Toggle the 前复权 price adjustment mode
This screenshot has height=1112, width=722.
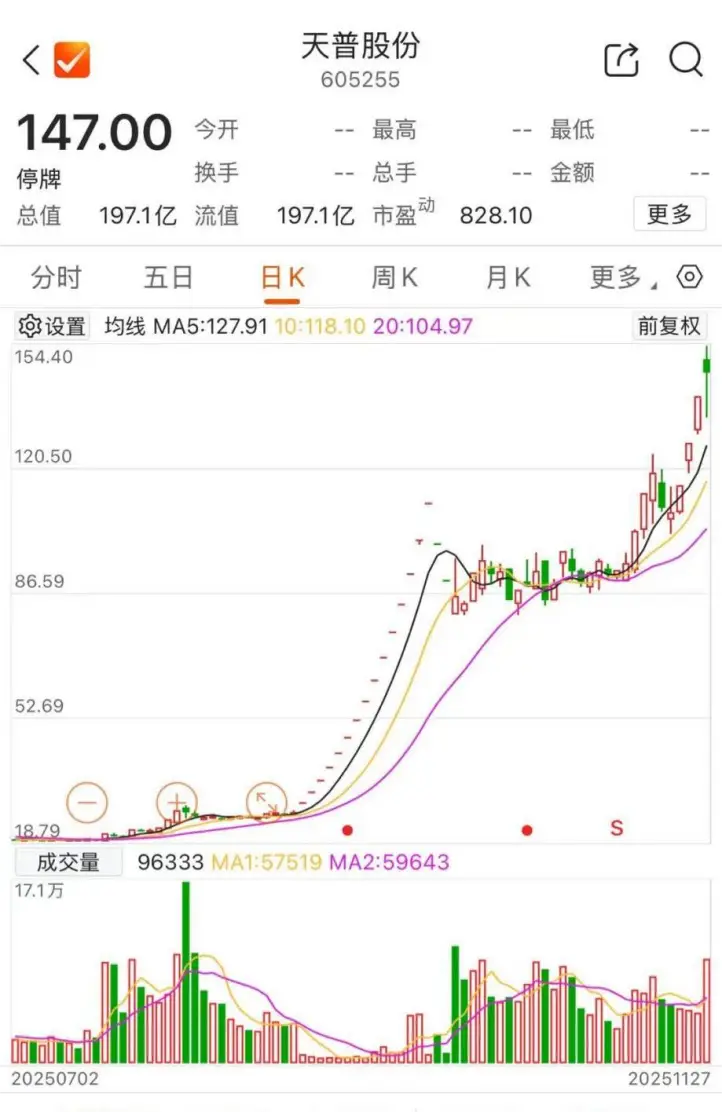(x=671, y=325)
